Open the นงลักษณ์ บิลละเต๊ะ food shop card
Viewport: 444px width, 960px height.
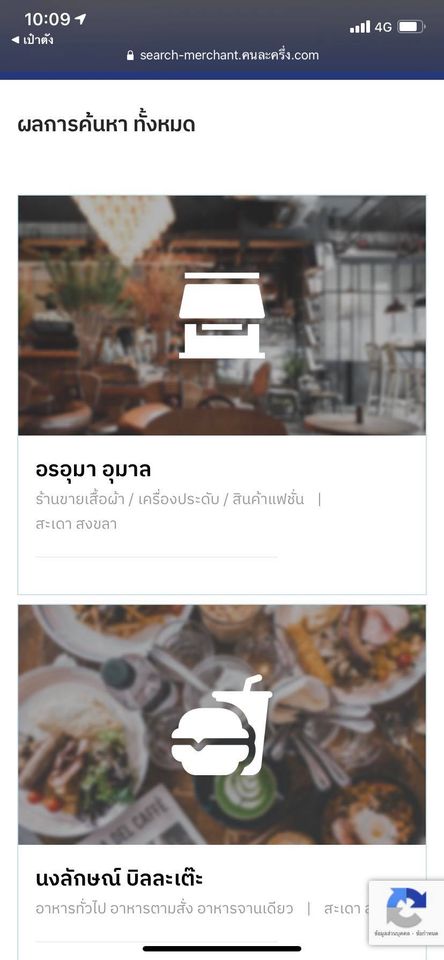pos(222,782)
